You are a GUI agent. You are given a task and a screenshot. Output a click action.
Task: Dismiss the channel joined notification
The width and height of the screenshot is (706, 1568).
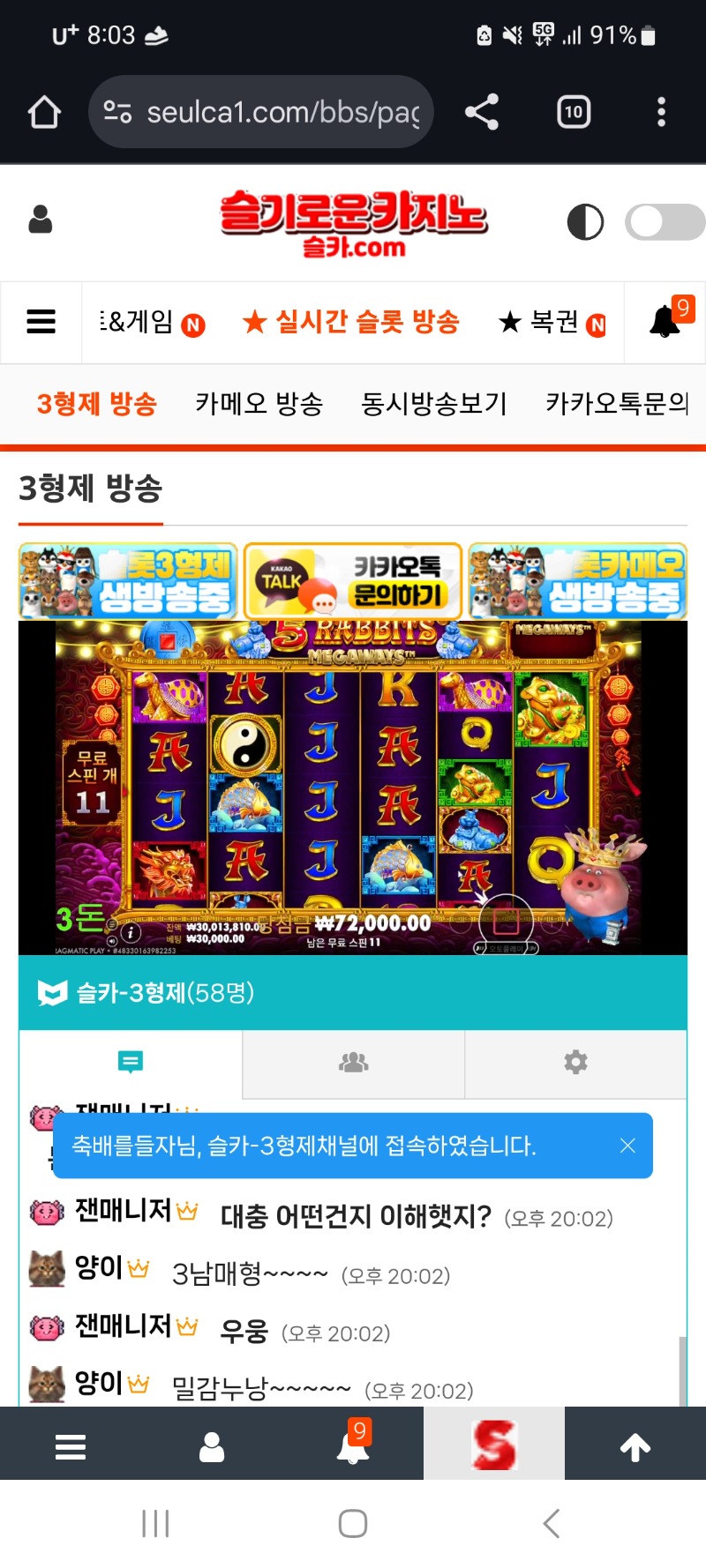627,1146
